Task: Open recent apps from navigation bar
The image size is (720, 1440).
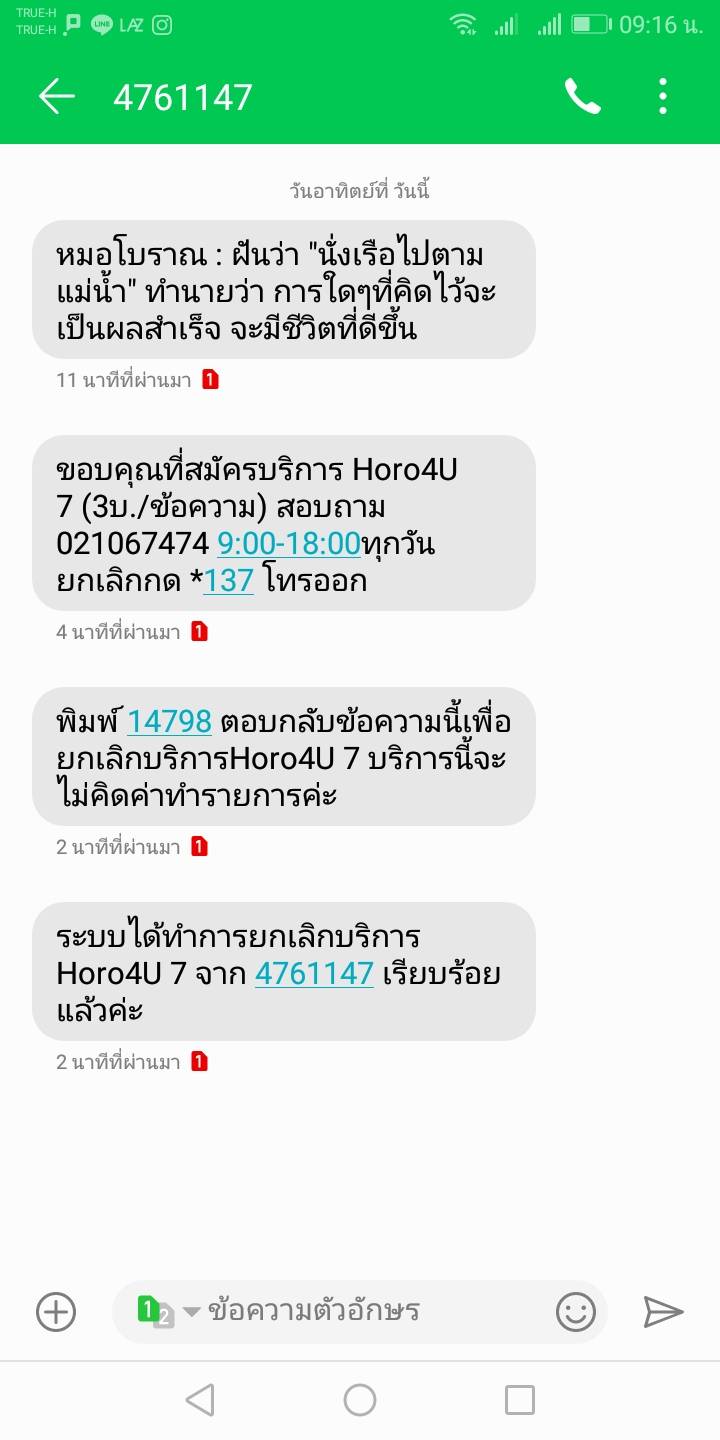Action: [519, 1399]
